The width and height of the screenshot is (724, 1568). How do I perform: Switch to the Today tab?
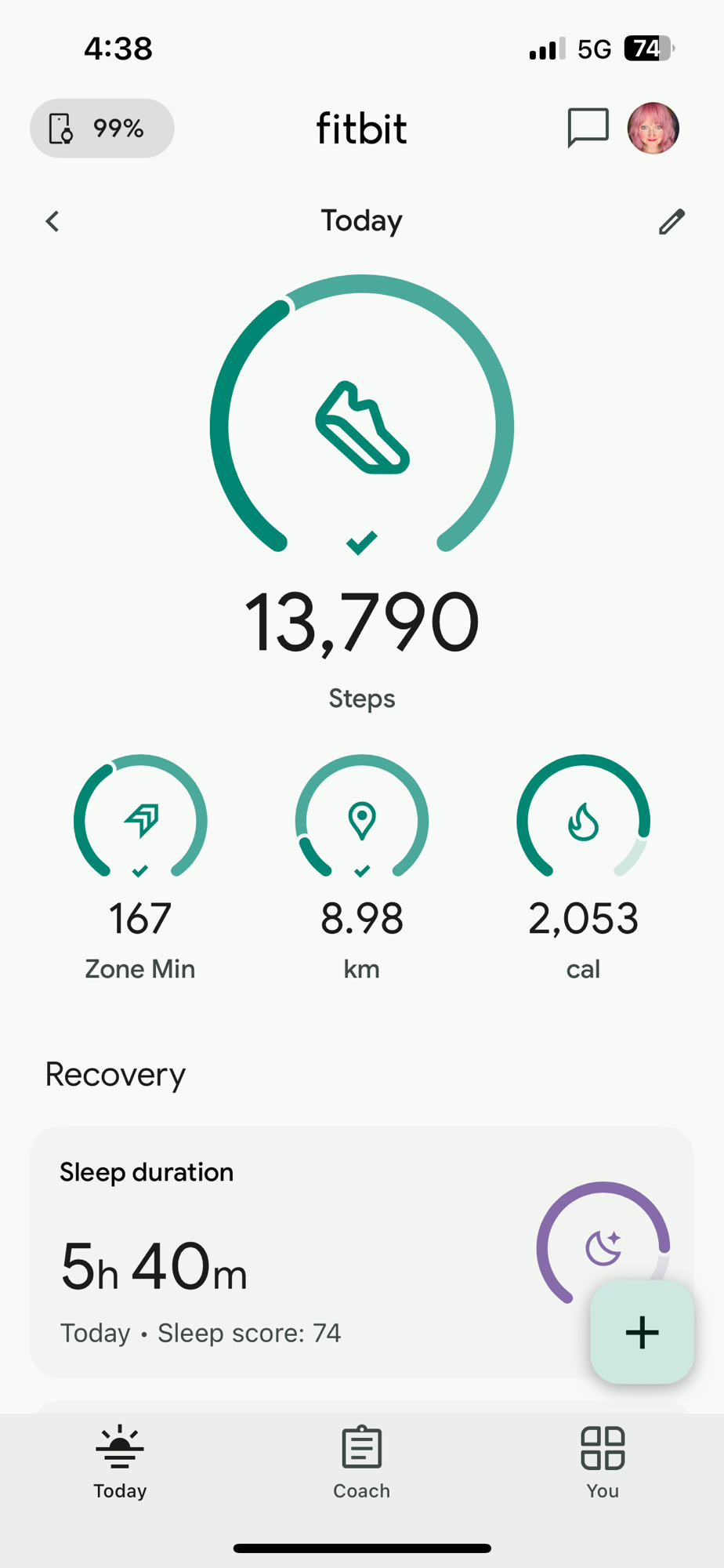(x=120, y=1462)
